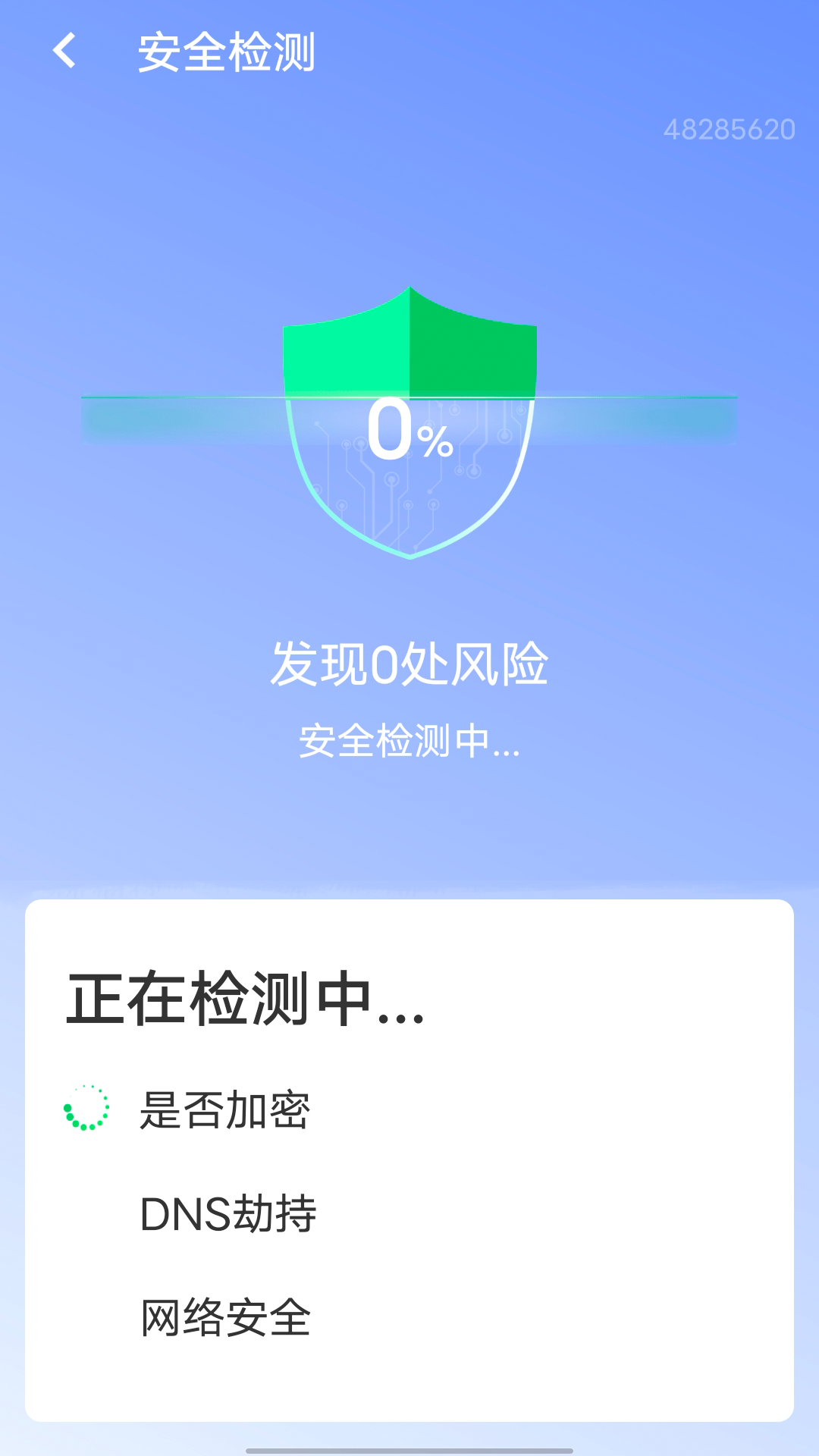
Task: Expand the 安全检测中 status text
Action: coord(409,743)
